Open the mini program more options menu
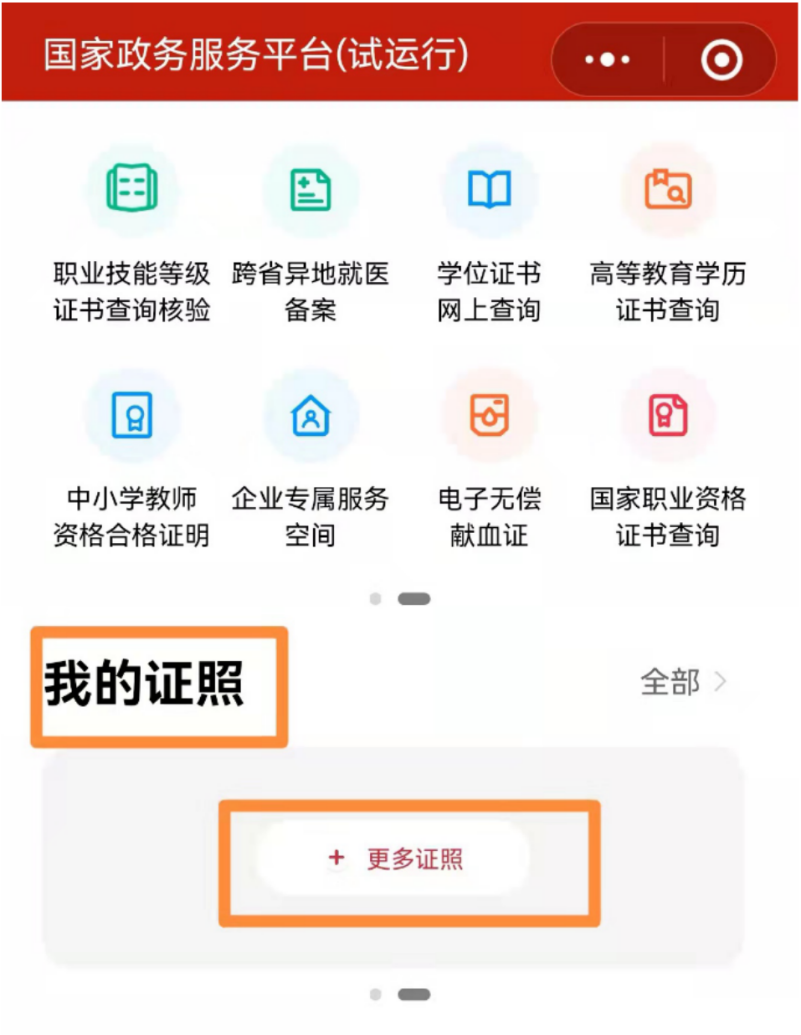This screenshot has height=1035, width=801. 608,60
